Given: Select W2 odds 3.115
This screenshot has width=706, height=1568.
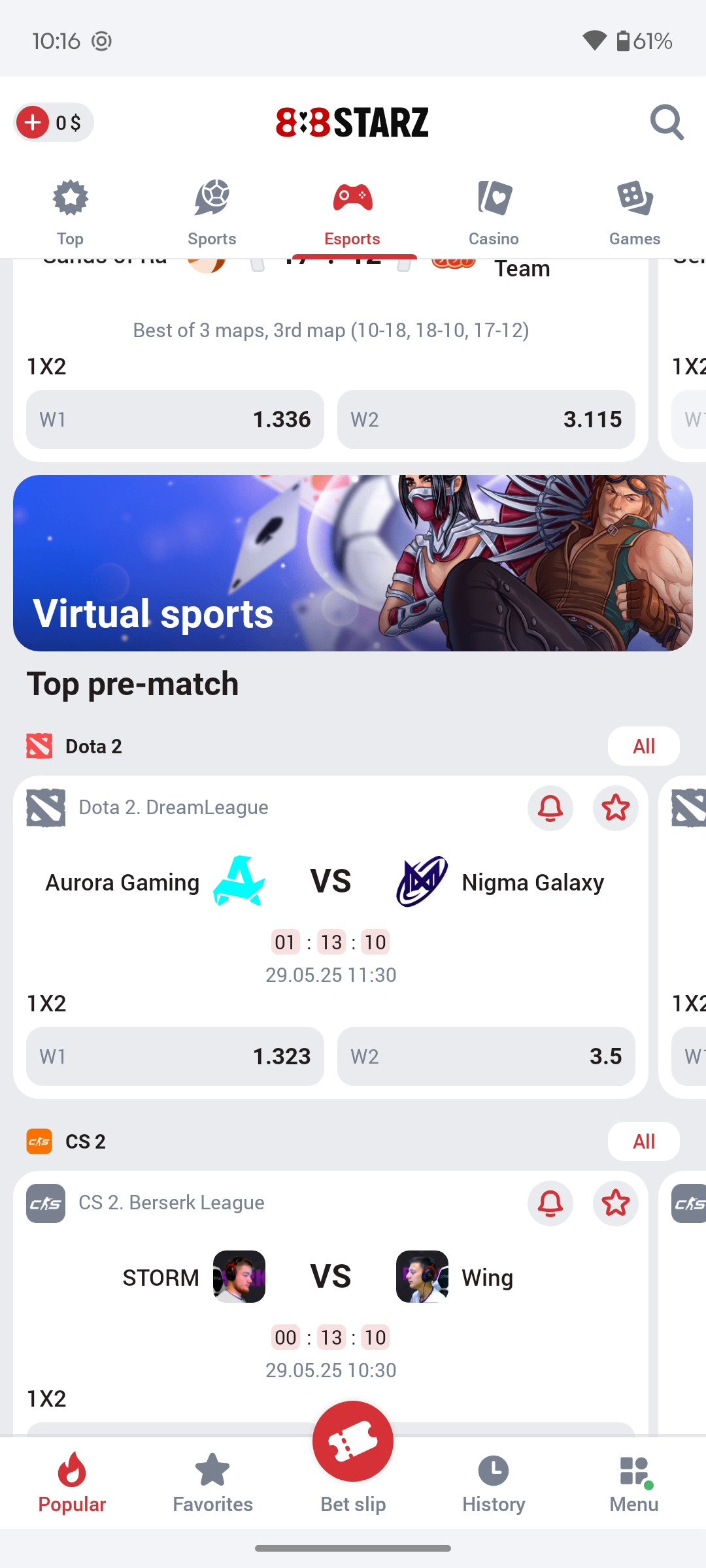Looking at the screenshot, I should [x=486, y=419].
